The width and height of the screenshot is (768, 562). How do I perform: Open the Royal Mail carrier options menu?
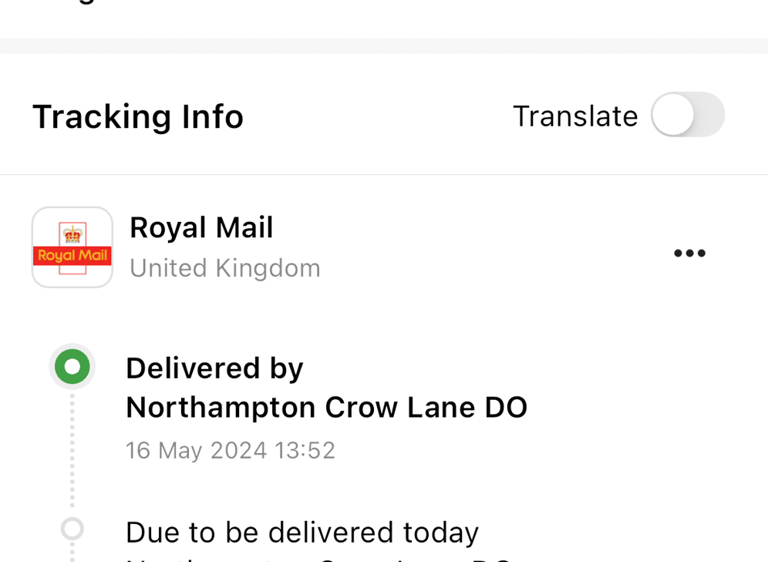coord(689,253)
